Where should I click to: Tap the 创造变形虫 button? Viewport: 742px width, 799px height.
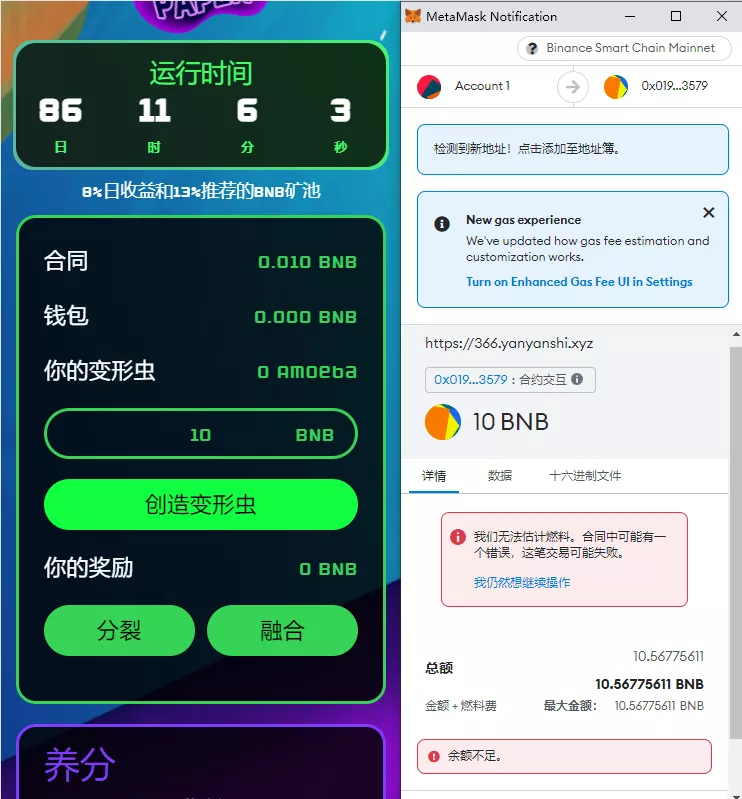click(x=200, y=505)
